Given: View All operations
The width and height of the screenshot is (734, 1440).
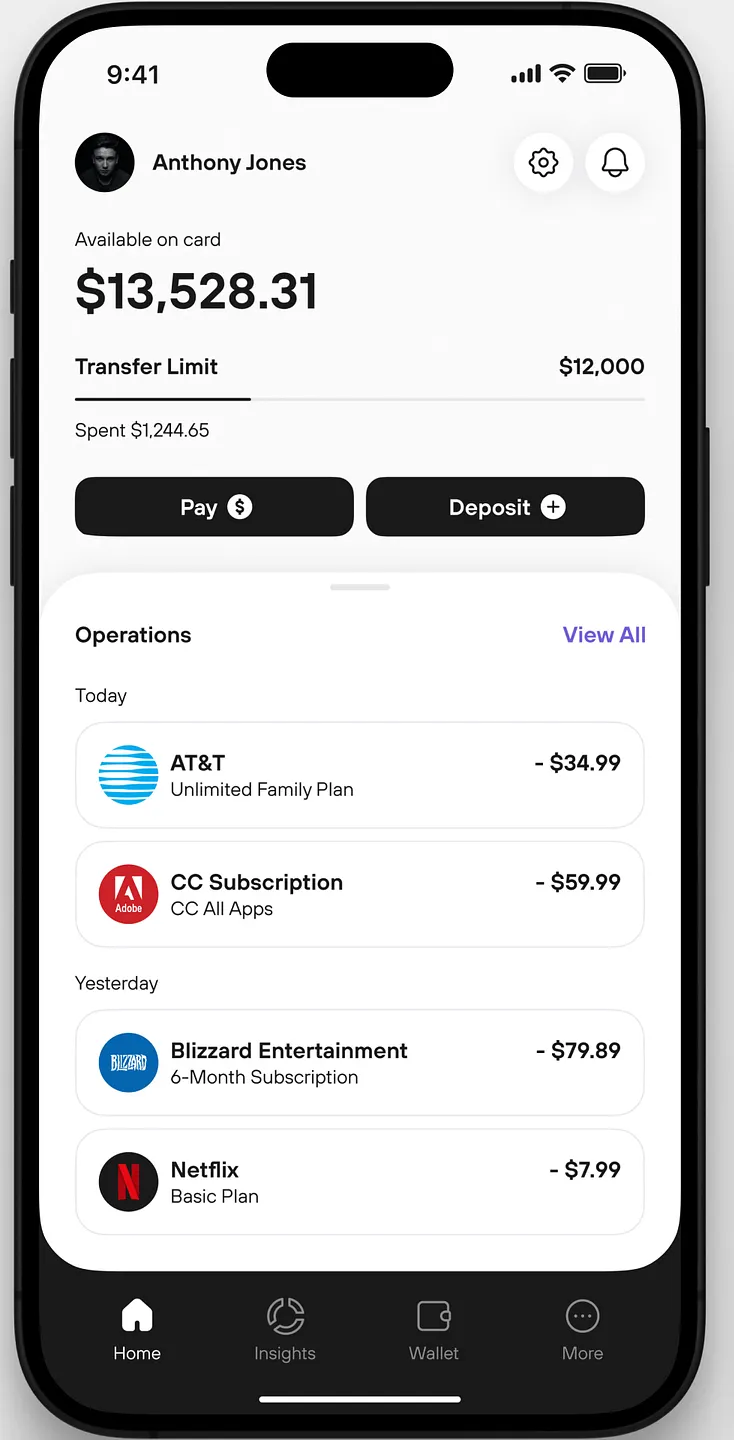Looking at the screenshot, I should [x=604, y=635].
